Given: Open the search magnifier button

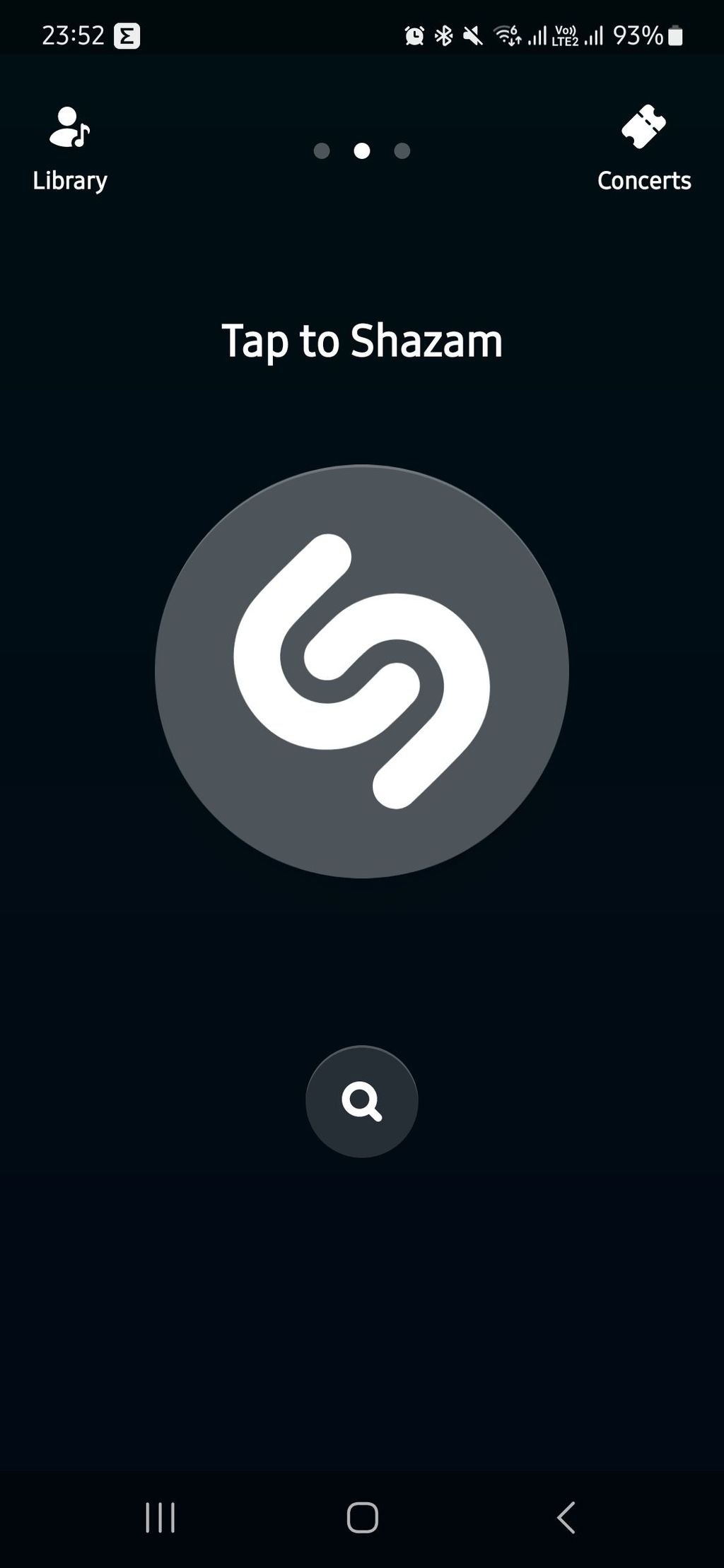Looking at the screenshot, I should [x=361, y=1101].
